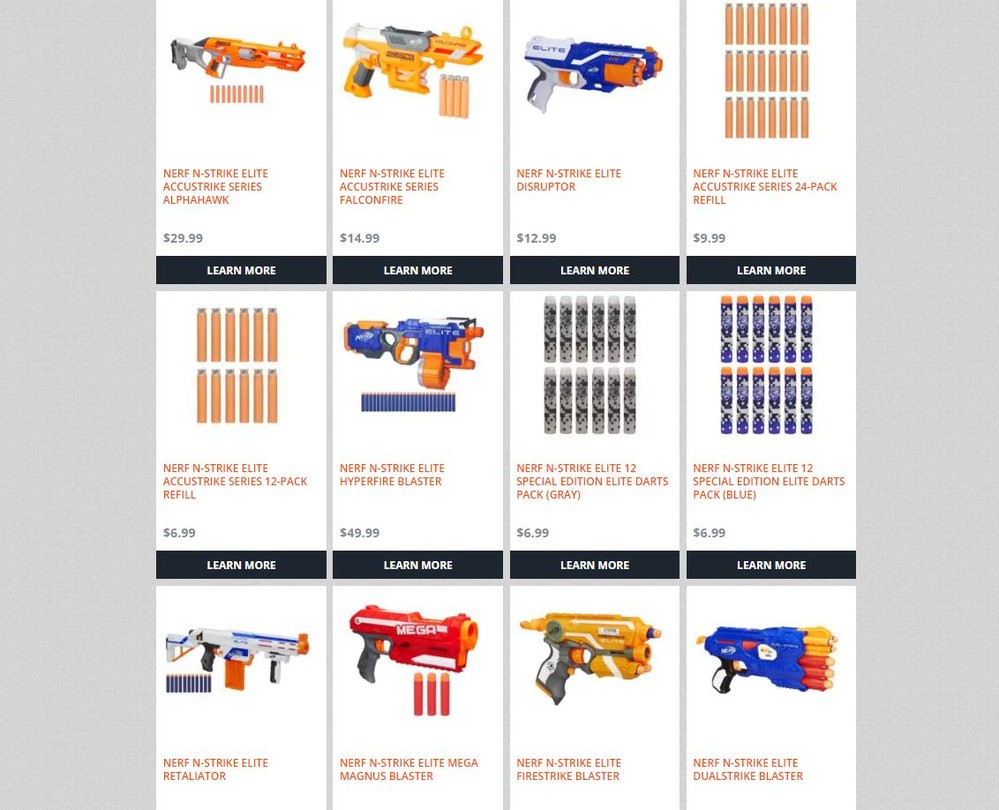Open the Hyperfire Blaster title link
This screenshot has width=999, height=810.
[x=391, y=474]
